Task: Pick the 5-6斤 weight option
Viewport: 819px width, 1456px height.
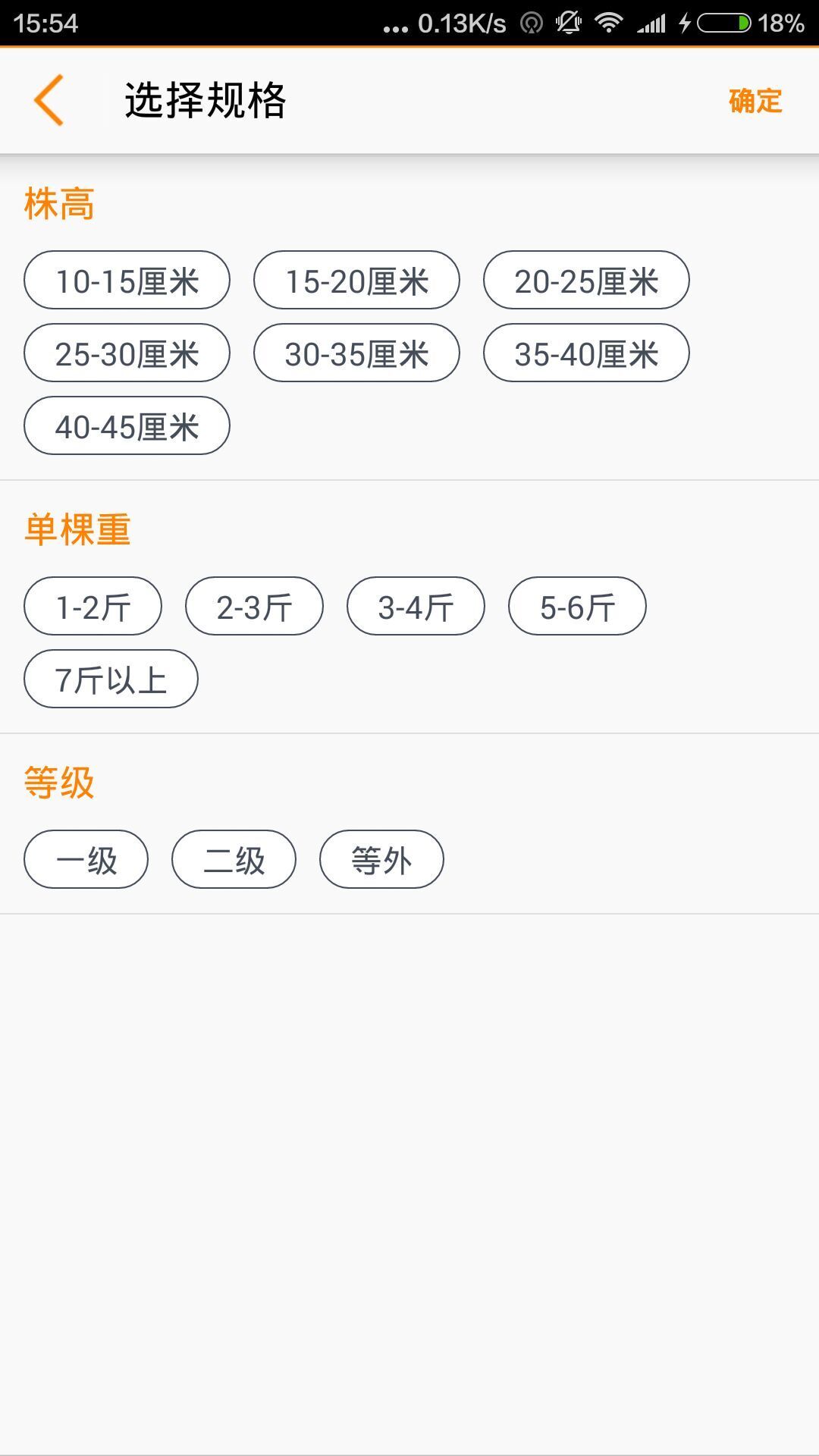Action: pos(576,604)
